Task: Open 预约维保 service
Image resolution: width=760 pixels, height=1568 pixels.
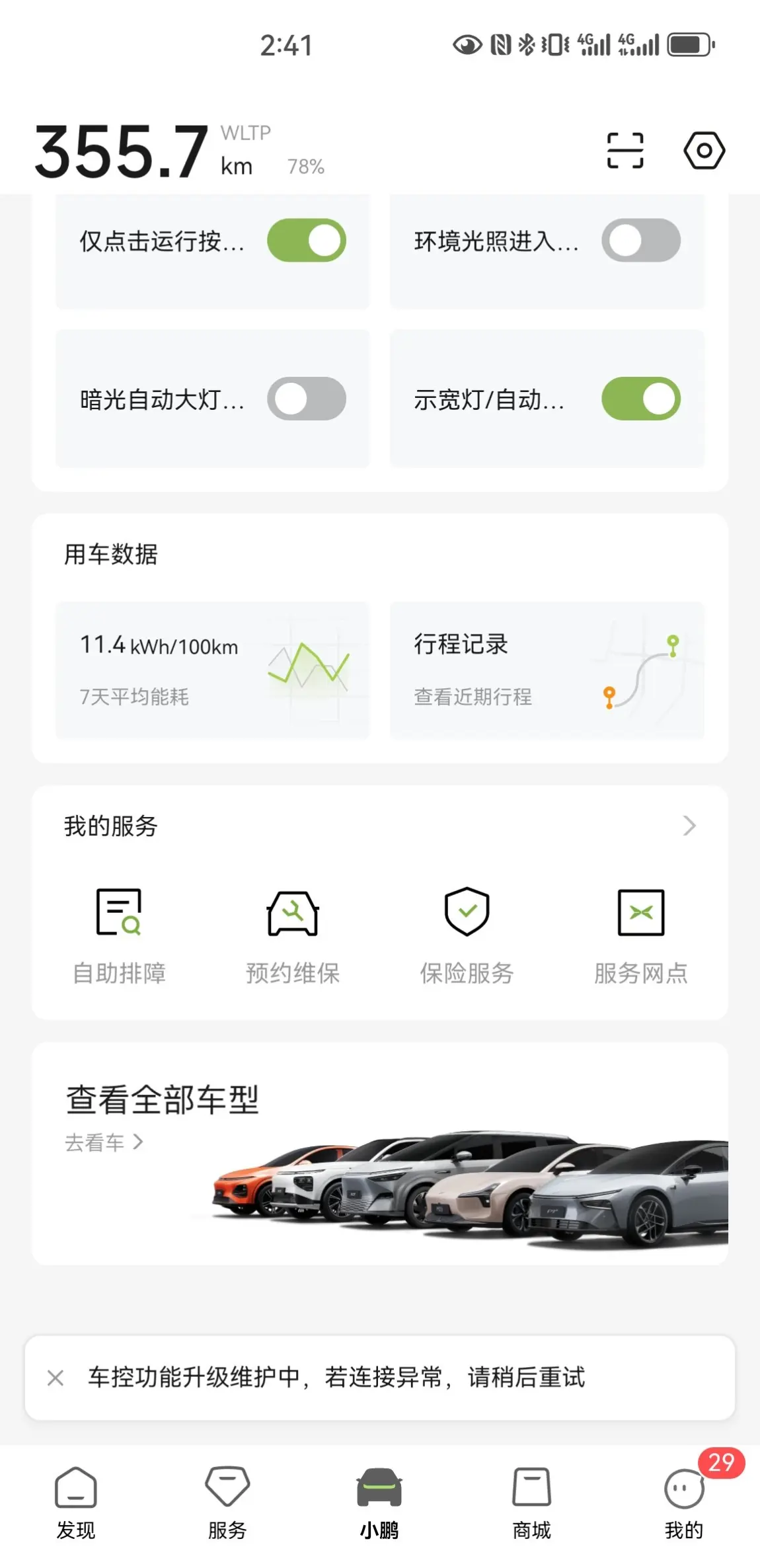Action: tap(293, 935)
